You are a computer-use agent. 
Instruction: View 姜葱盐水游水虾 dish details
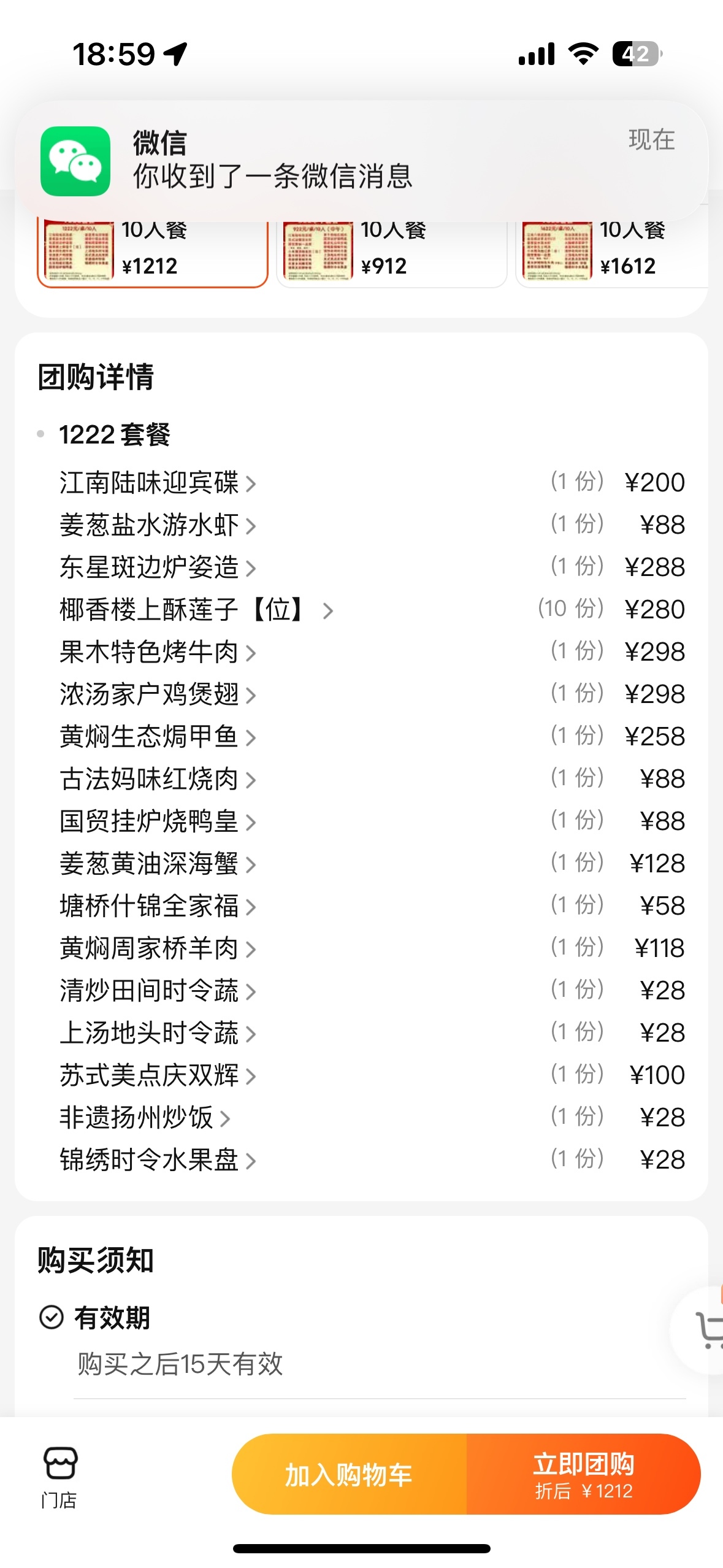pyautogui.click(x=158, y=525)
